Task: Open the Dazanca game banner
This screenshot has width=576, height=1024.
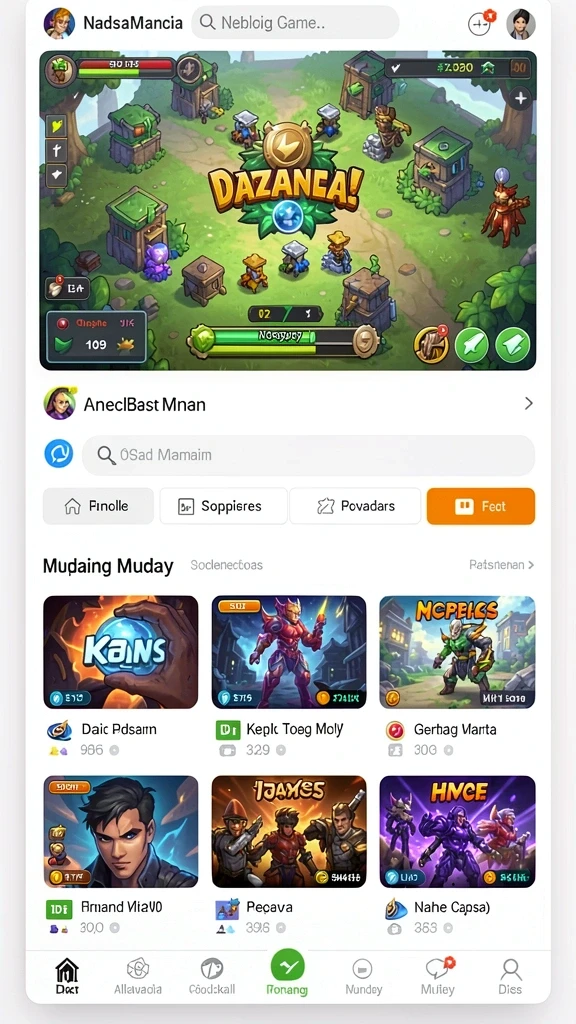Action: pyautogui.click(x=288, y=210)
